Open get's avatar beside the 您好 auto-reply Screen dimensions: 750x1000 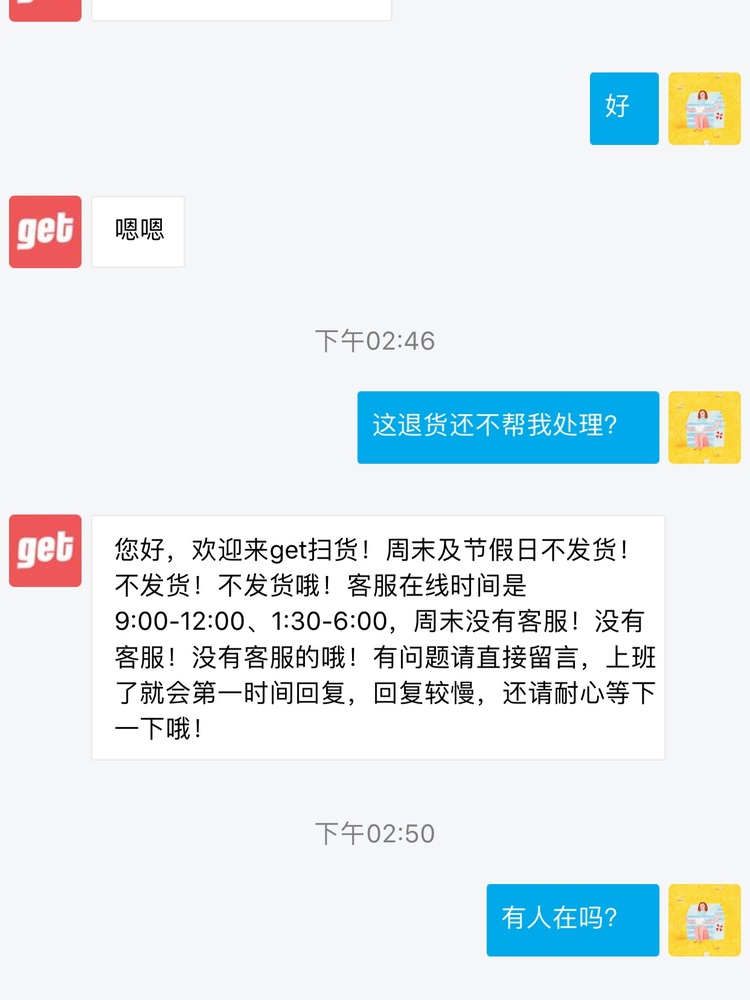[45, 550]
